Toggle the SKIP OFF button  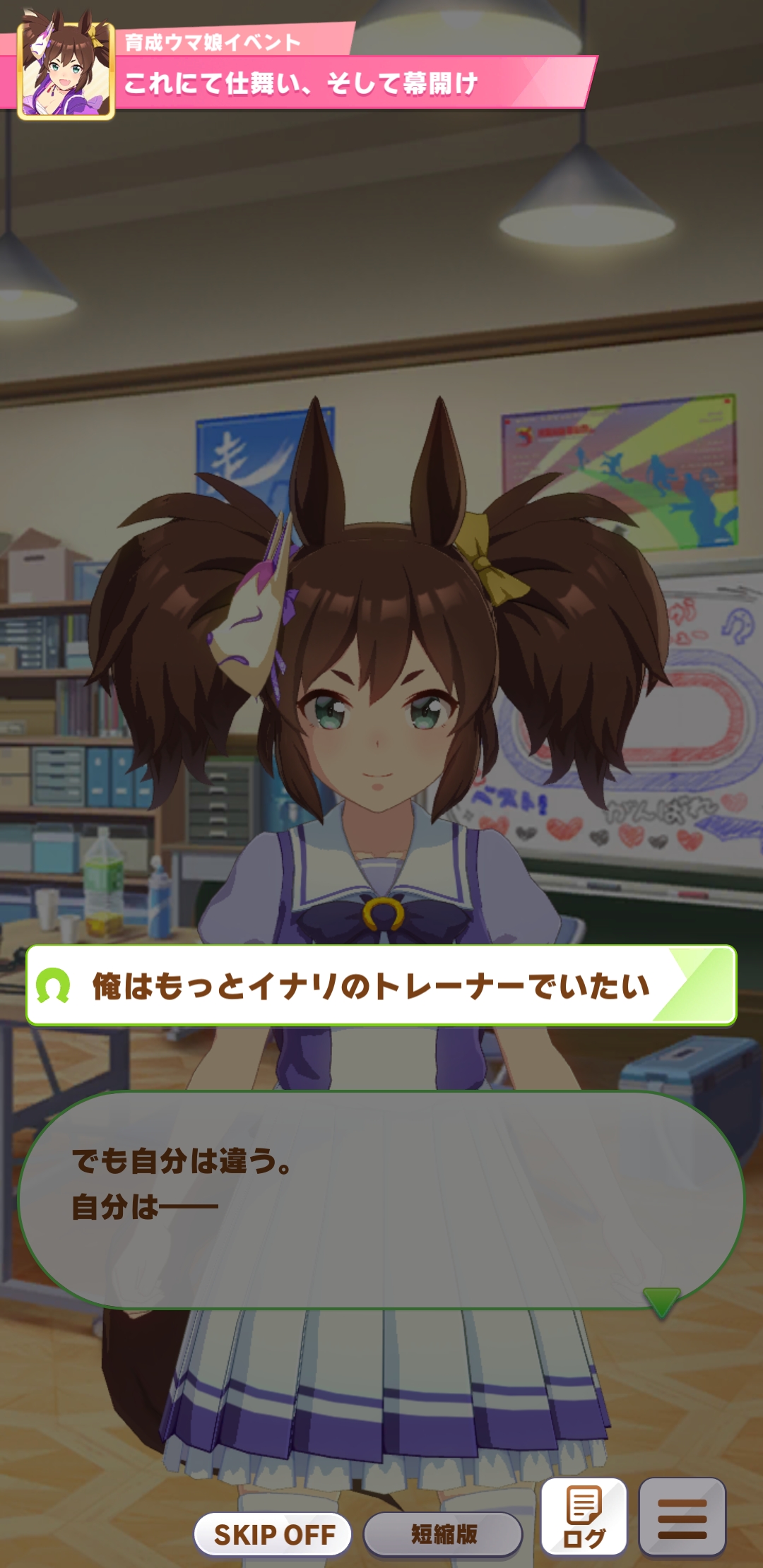[273, 1534]
